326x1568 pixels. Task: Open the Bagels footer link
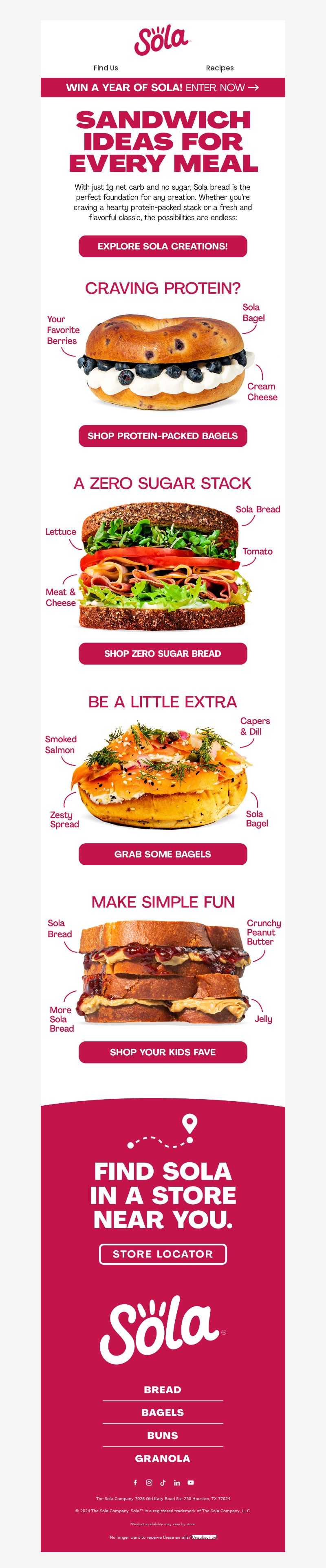163,1412
